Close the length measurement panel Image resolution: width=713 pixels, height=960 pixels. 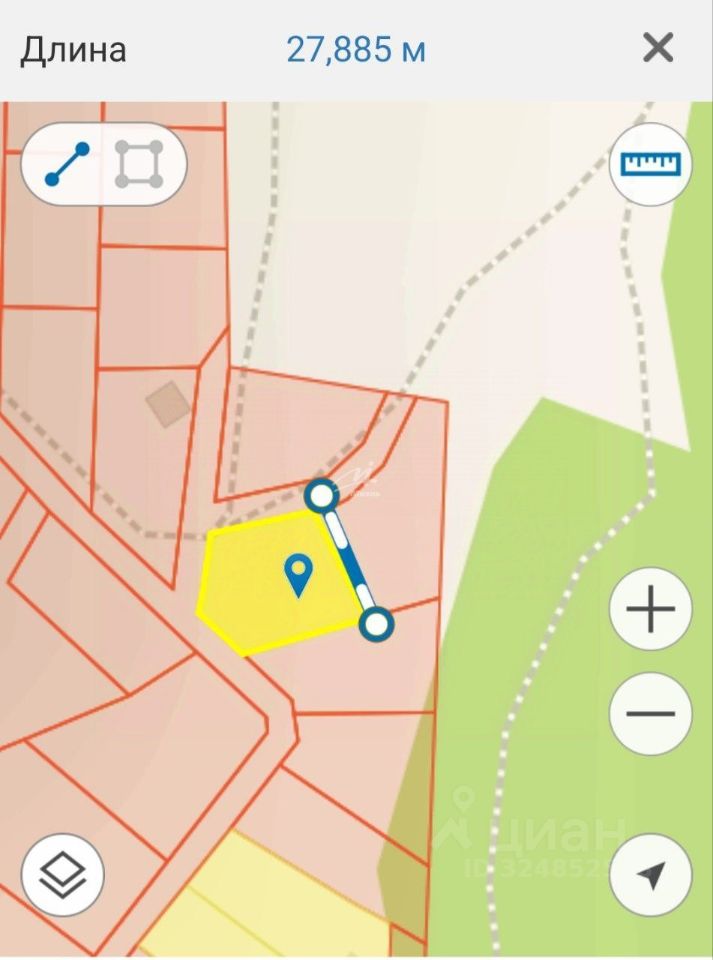(x=657, y=48)
